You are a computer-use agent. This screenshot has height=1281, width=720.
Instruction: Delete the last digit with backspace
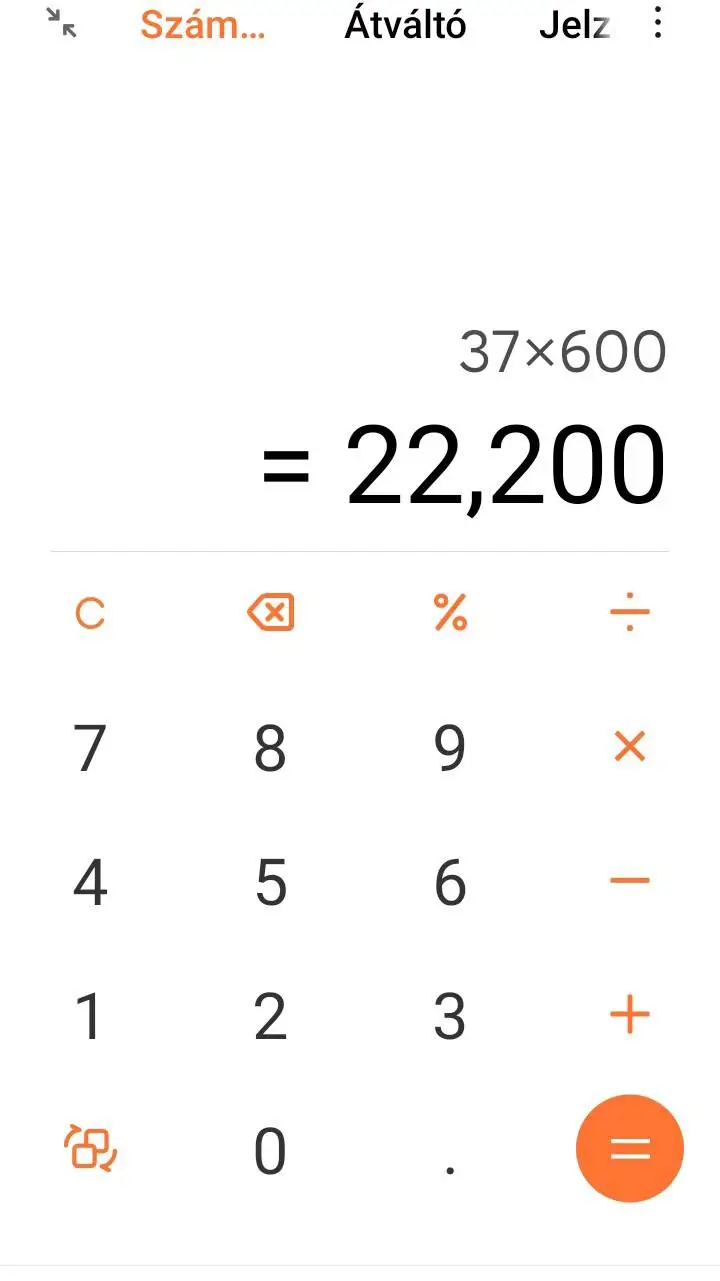[x=270, y=612]
